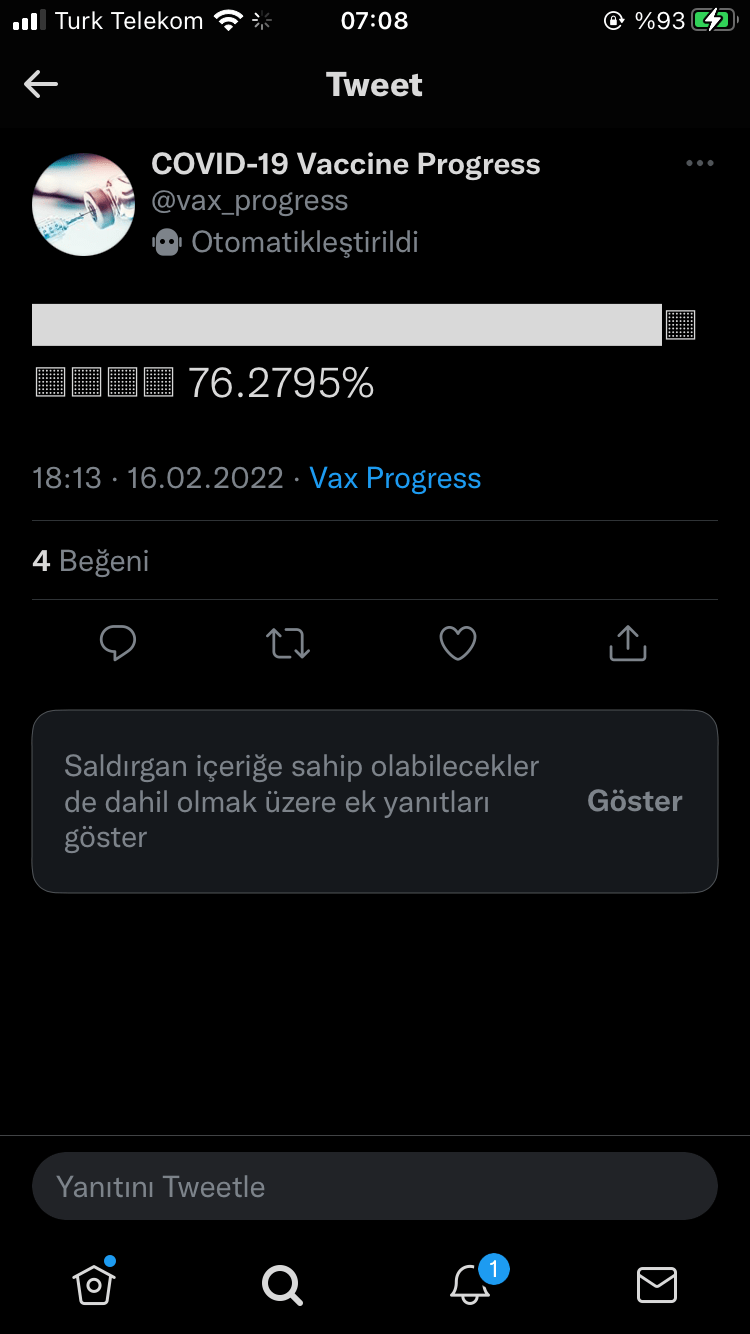750x1334 pixels.
Task: Open the COVID-19 Vaccine Progress profile picture
Action: pos(84,204)
